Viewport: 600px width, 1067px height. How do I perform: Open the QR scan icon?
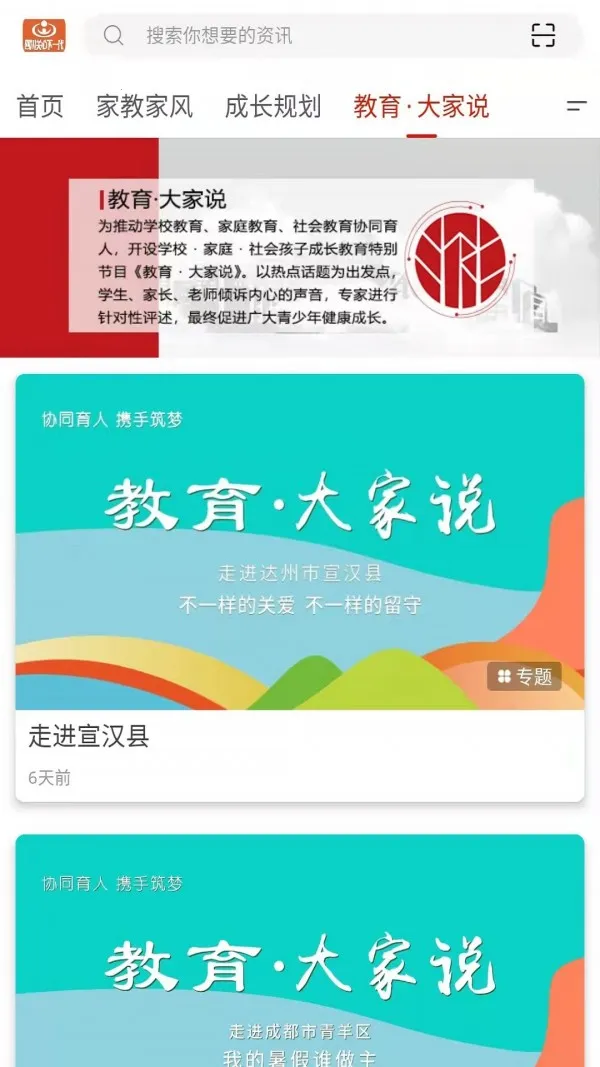coord(543,35)
